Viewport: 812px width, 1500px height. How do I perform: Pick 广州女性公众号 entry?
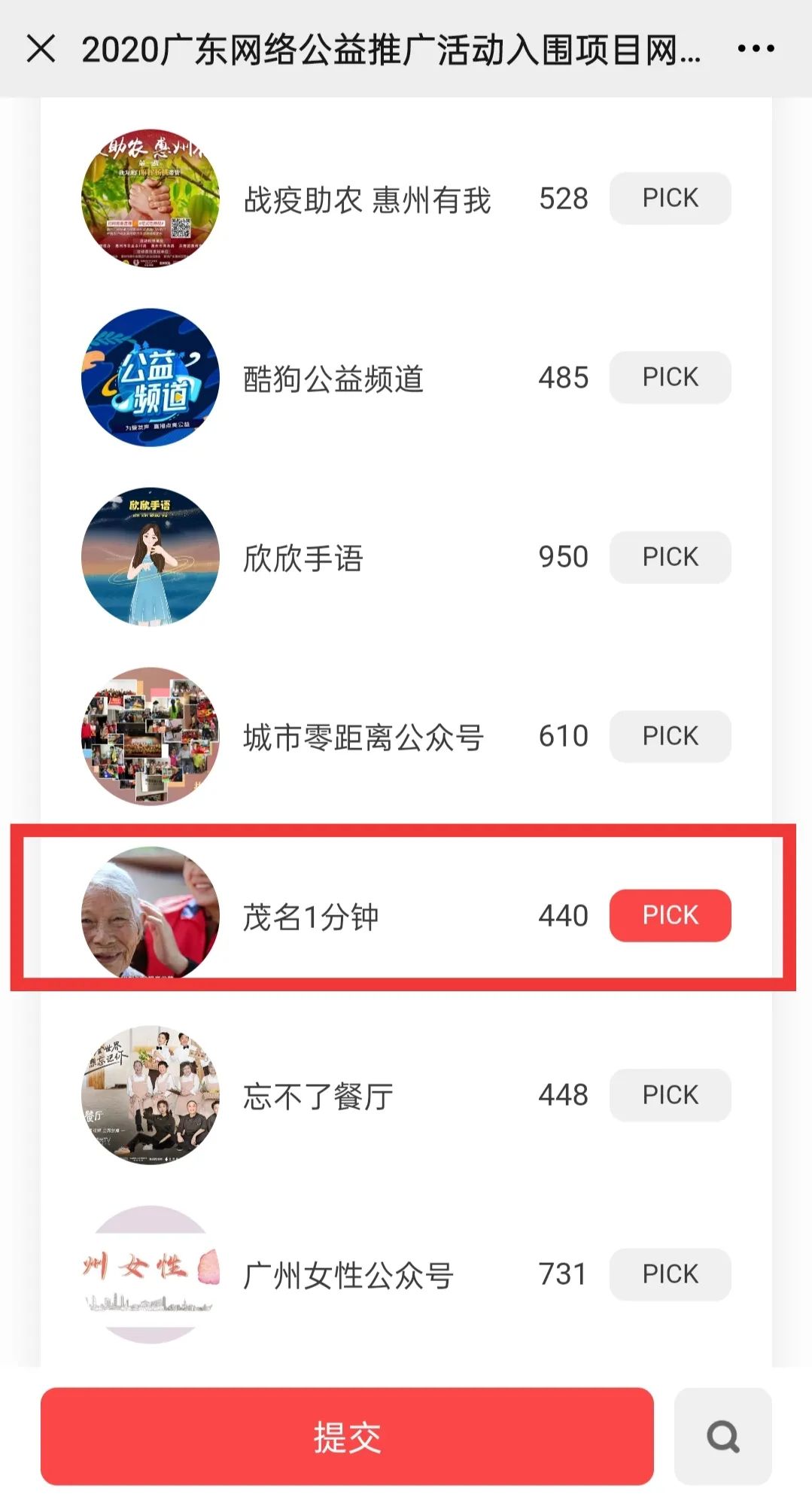[x=670, y=1274]
